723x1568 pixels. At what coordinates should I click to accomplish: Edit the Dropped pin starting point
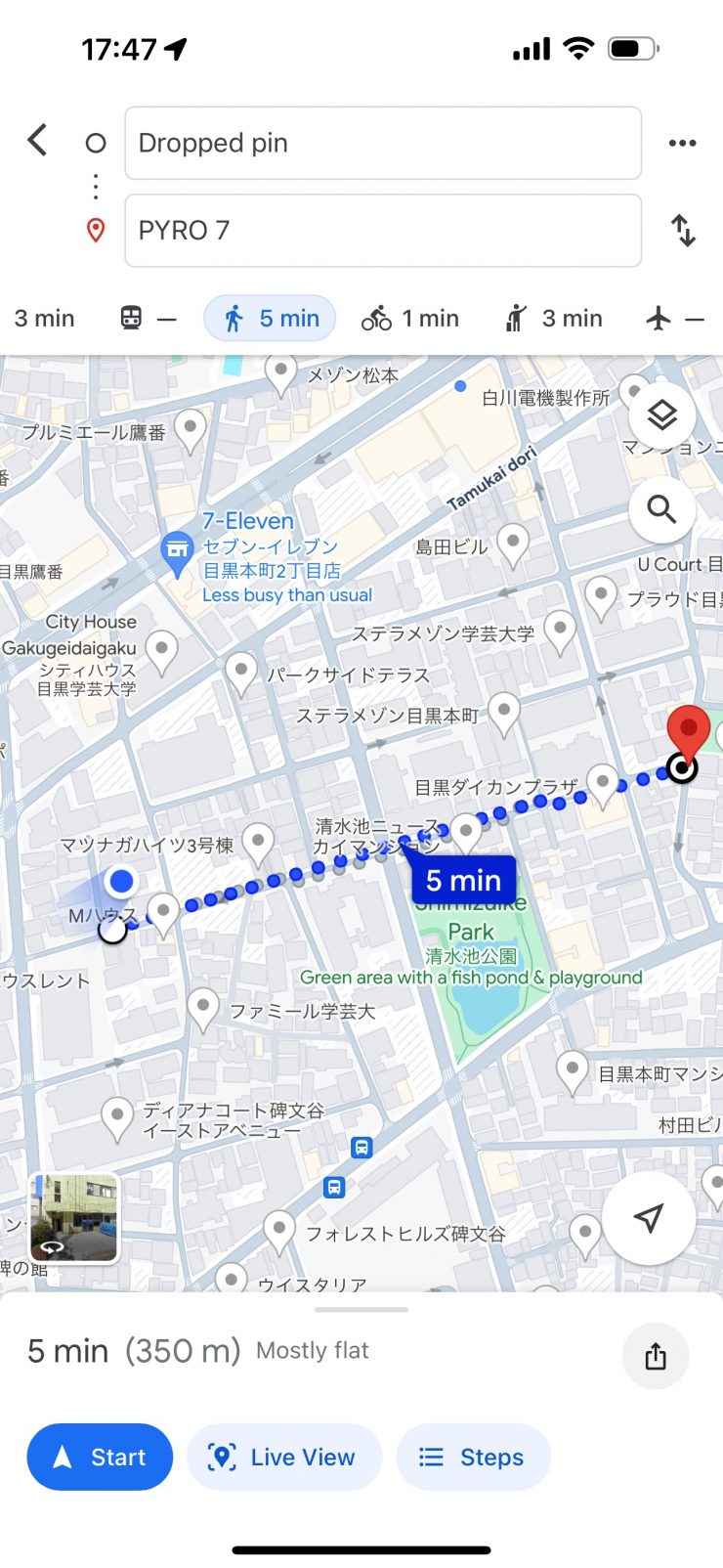(x=382, y=143)
